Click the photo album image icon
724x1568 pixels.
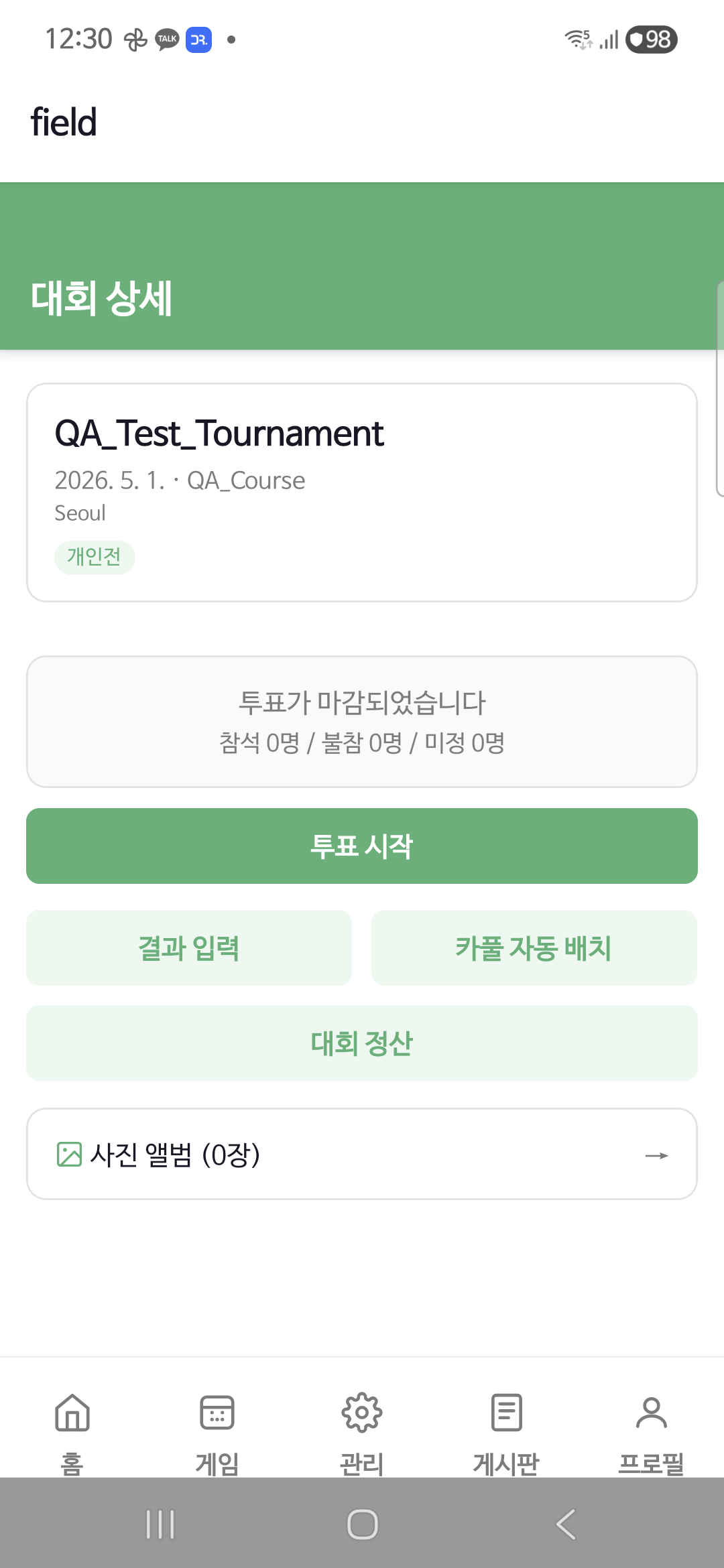coord(69,1155)
